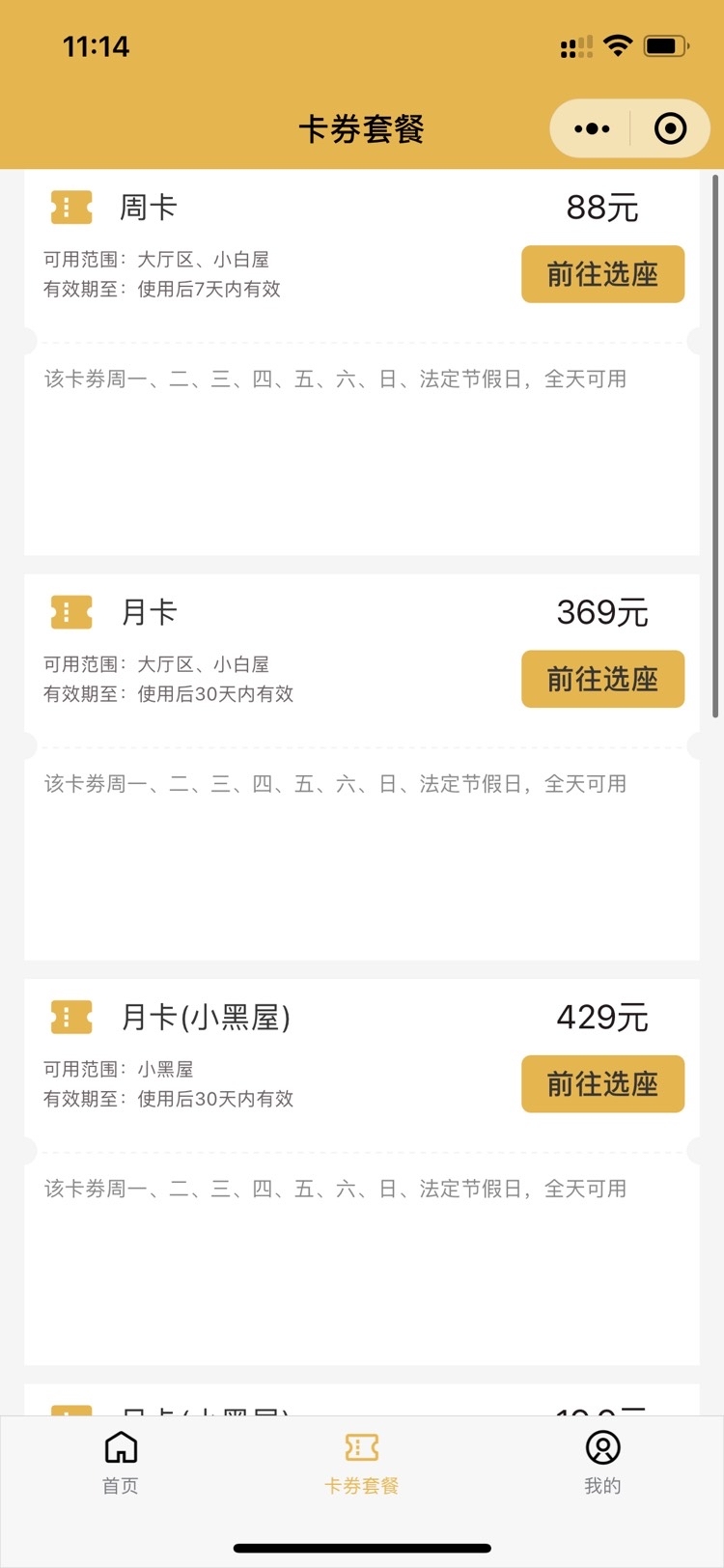
Task: Go to the 我的 tab
Action: [602, 1463]
